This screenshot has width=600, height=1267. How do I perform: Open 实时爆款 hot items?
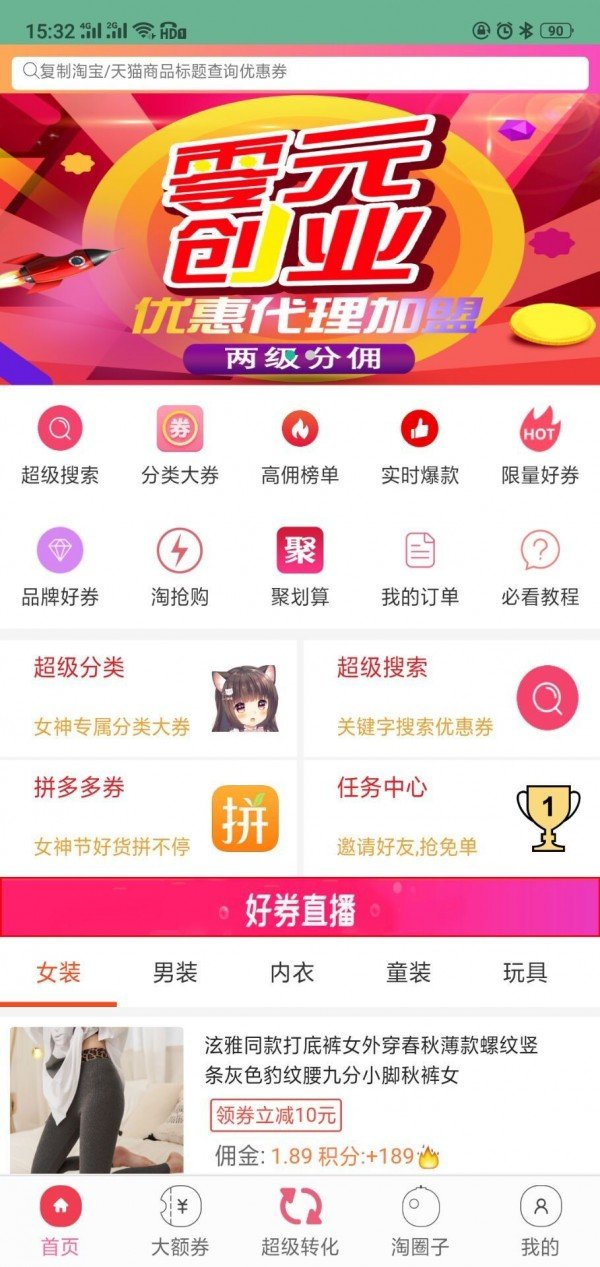click(420, 445)
